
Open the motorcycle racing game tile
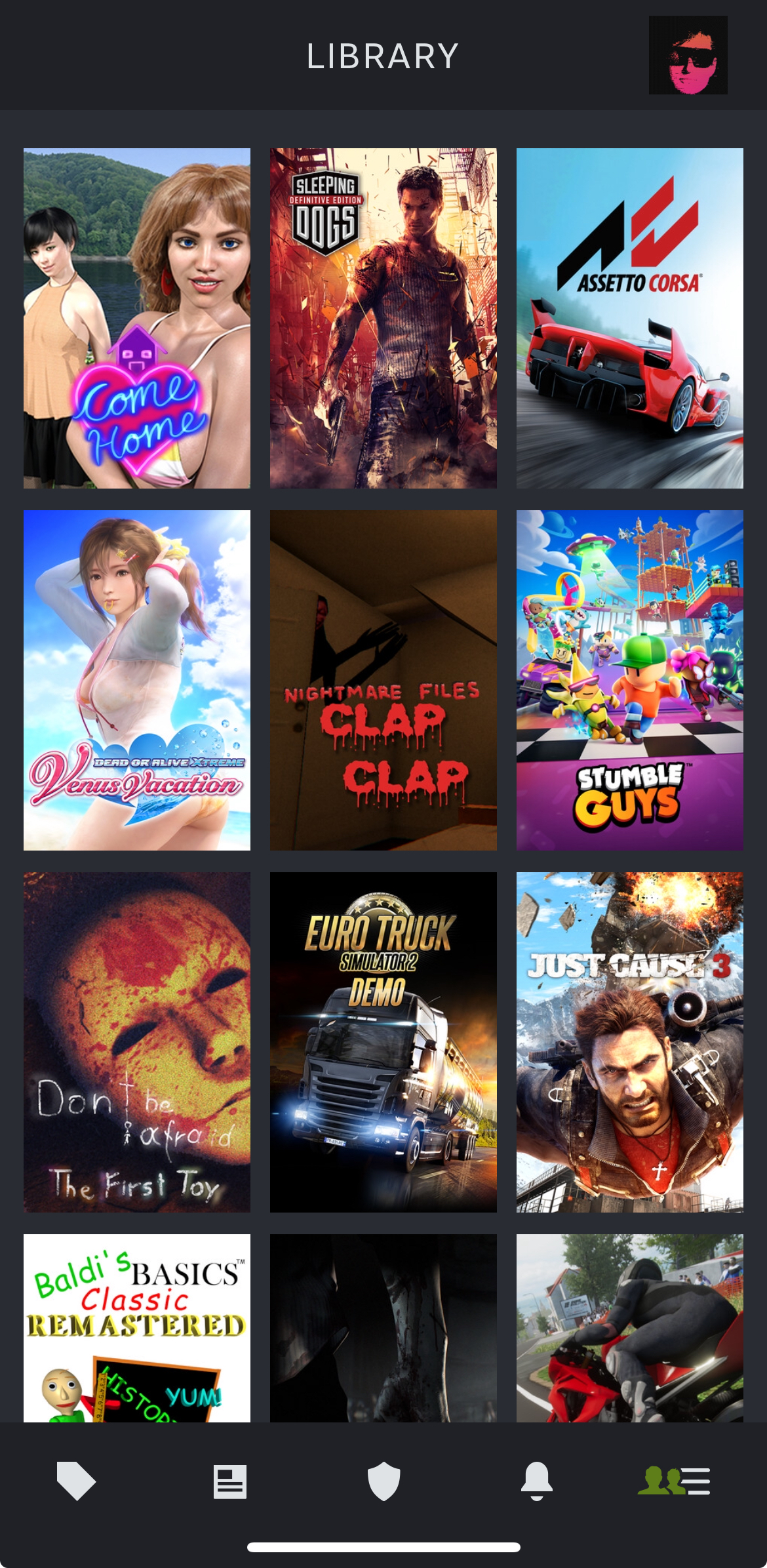tap(629, 1328)
